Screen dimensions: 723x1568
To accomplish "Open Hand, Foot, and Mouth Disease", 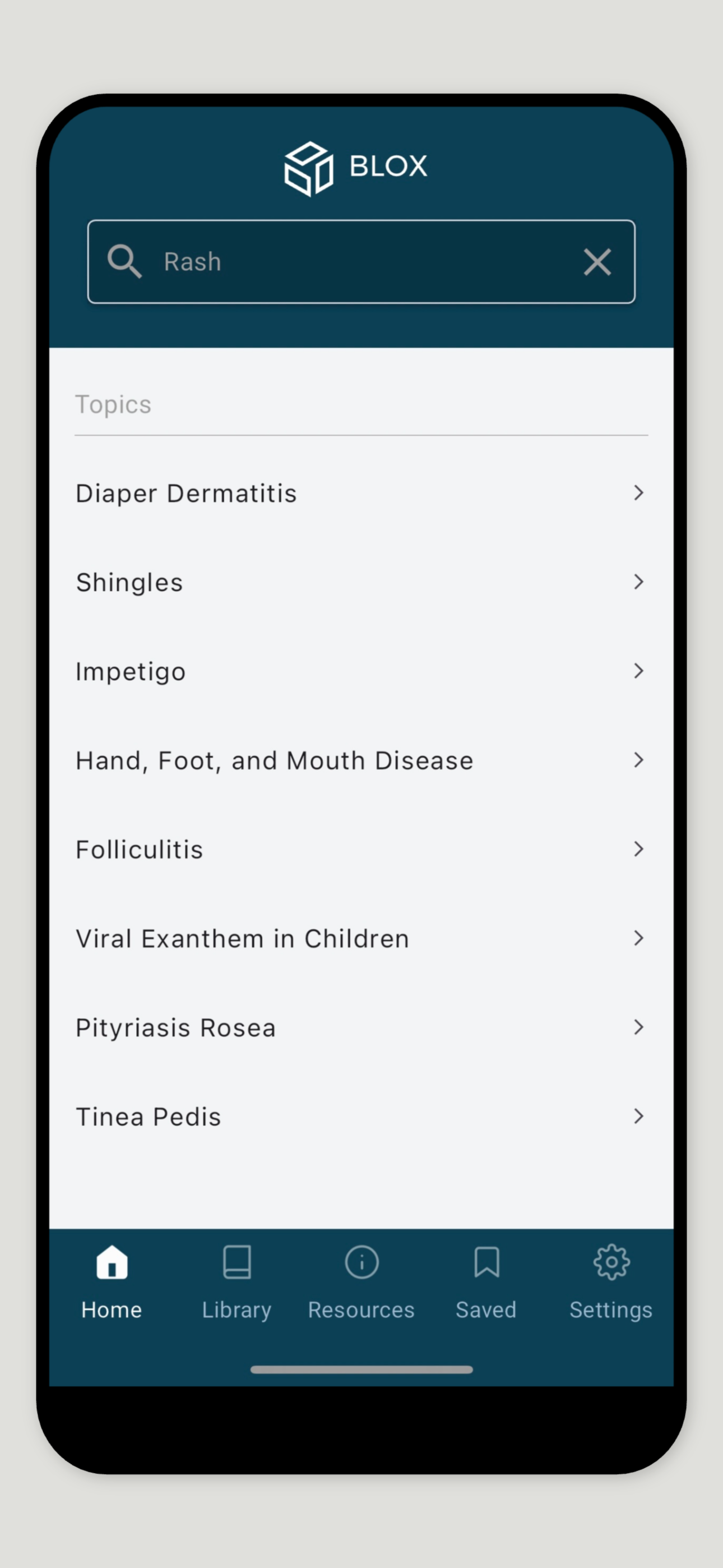I will 361,760.
